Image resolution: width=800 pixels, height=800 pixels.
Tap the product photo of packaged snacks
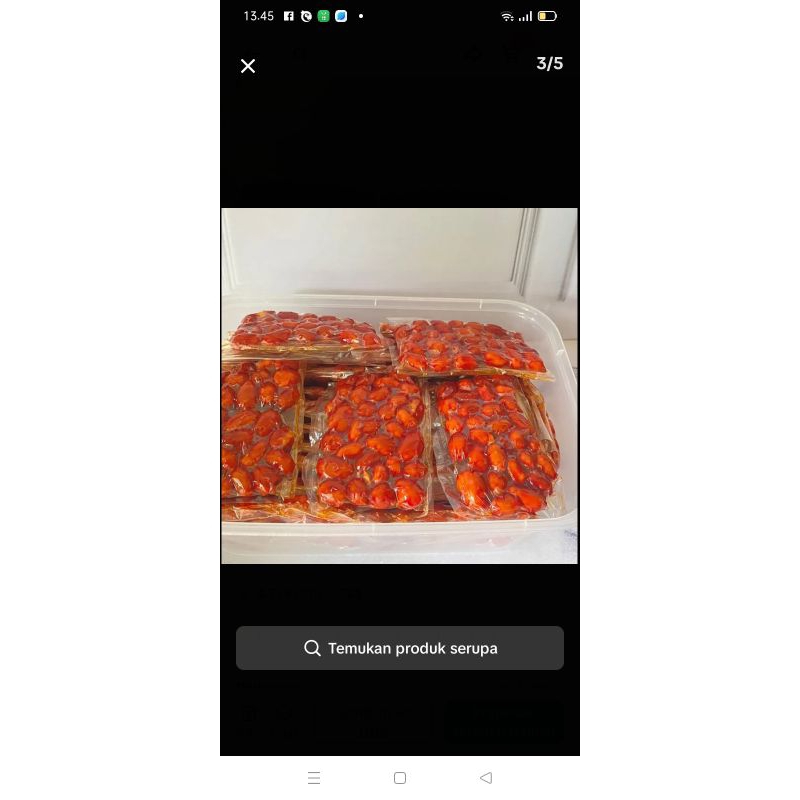[x=400, y=386]
